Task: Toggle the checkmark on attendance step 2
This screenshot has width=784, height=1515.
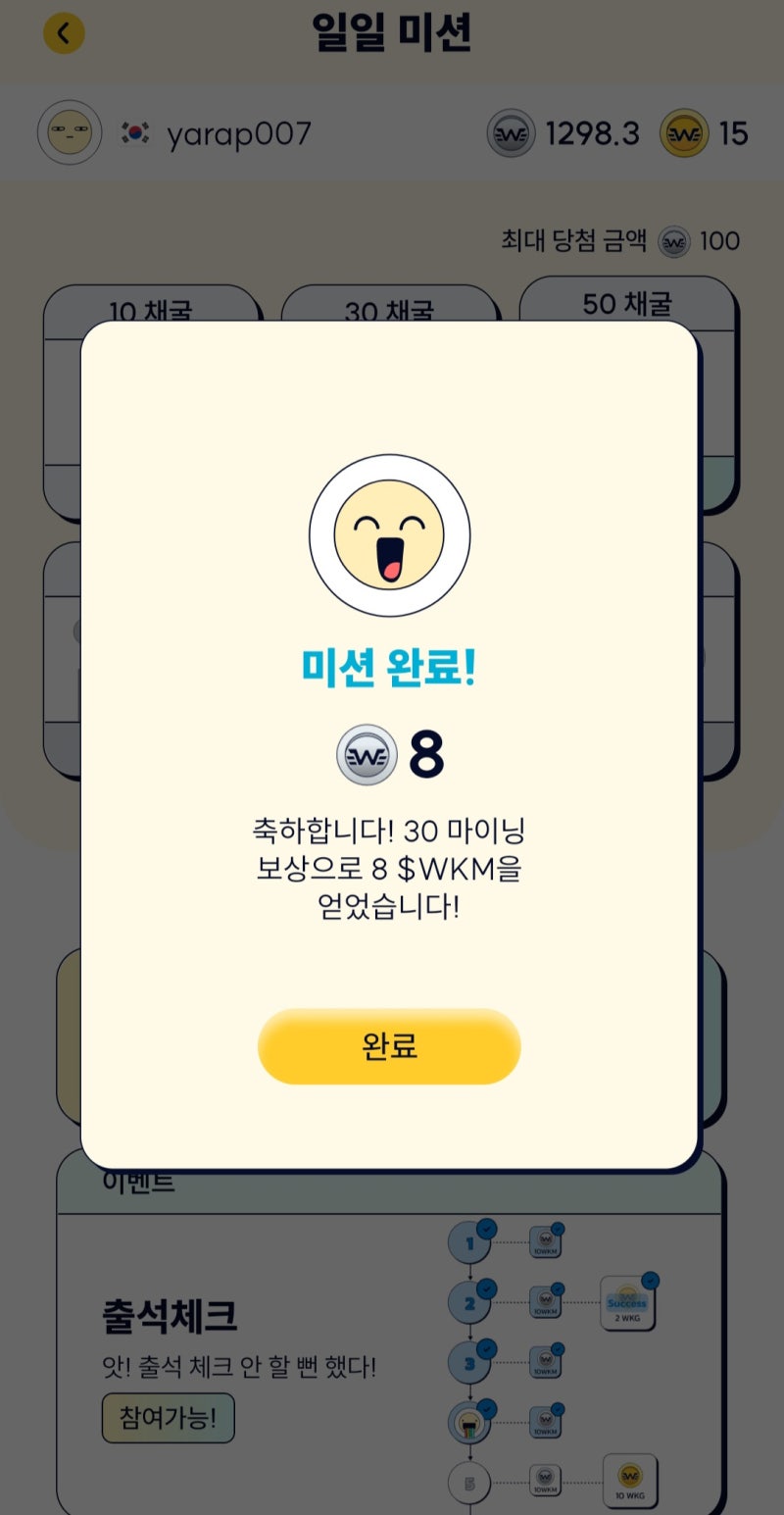Action: click(487, 1289)
